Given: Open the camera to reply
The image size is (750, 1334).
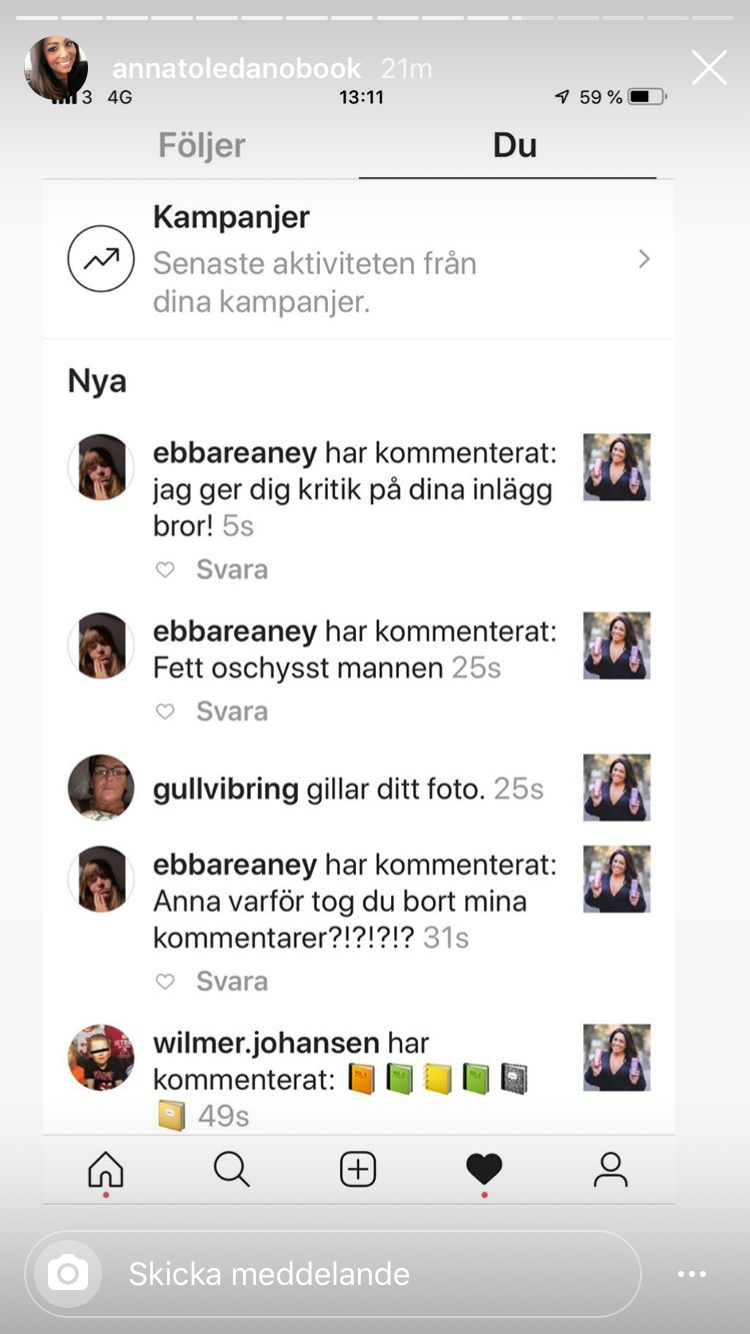Looking at the screenshot, I should click(x=67, y=1273).
